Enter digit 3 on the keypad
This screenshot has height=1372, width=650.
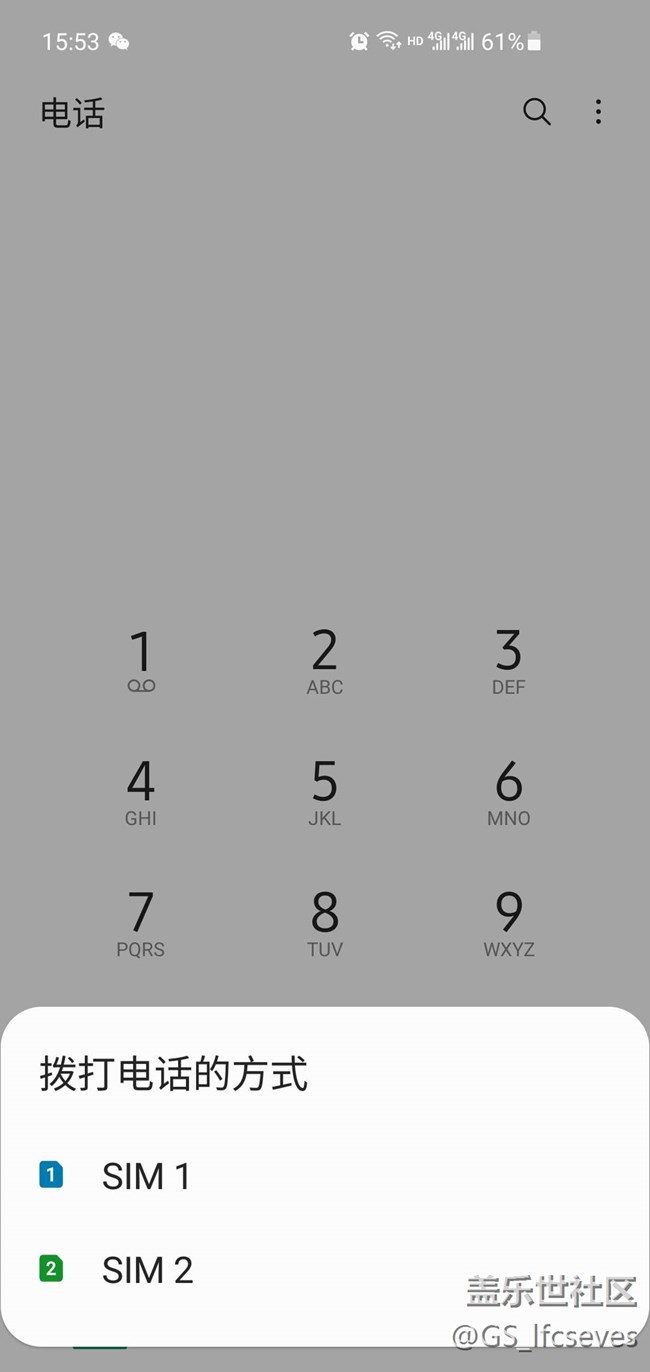click(x=509, y=660)
